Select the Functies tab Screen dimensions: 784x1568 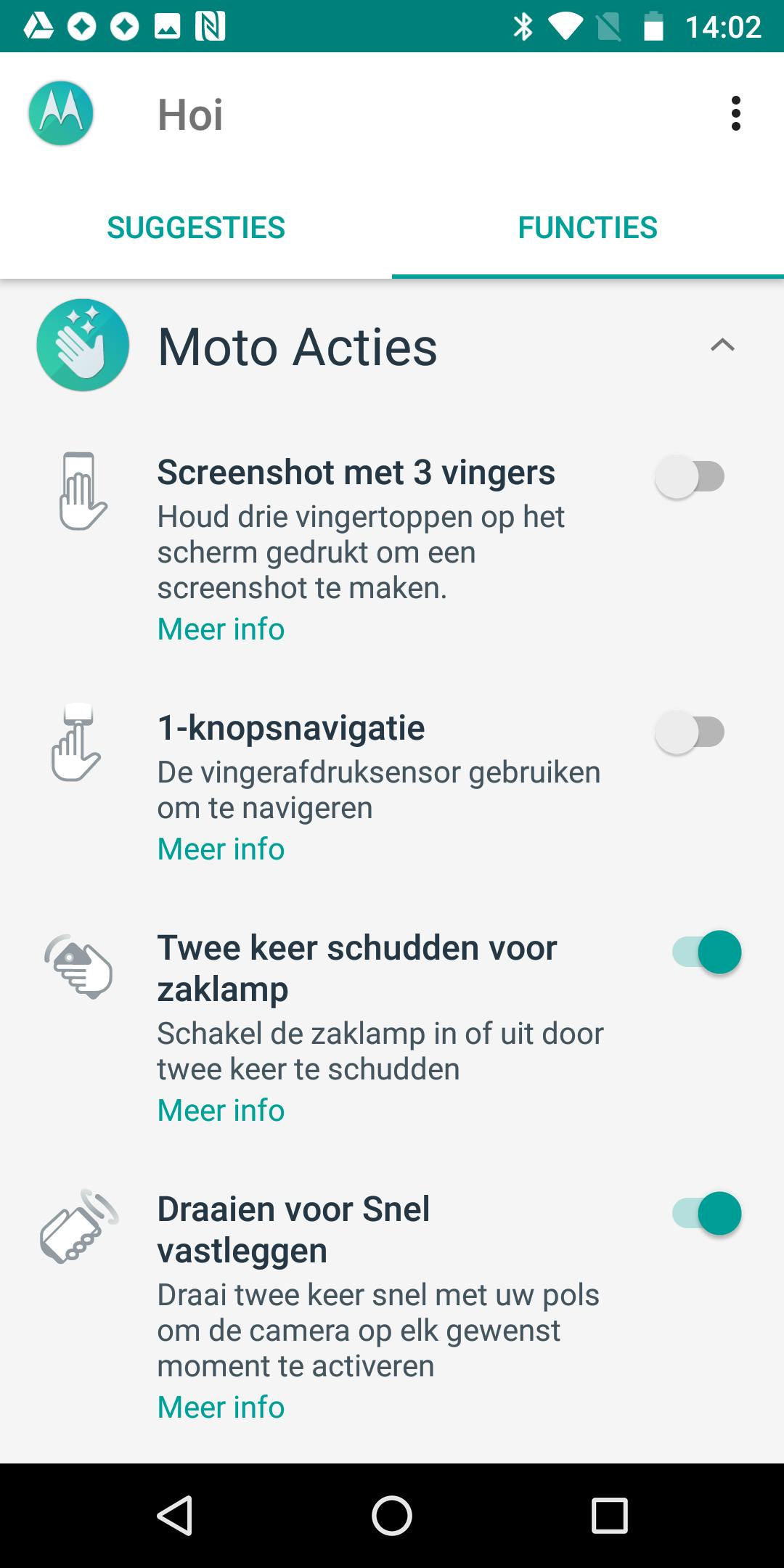[587, 228]
